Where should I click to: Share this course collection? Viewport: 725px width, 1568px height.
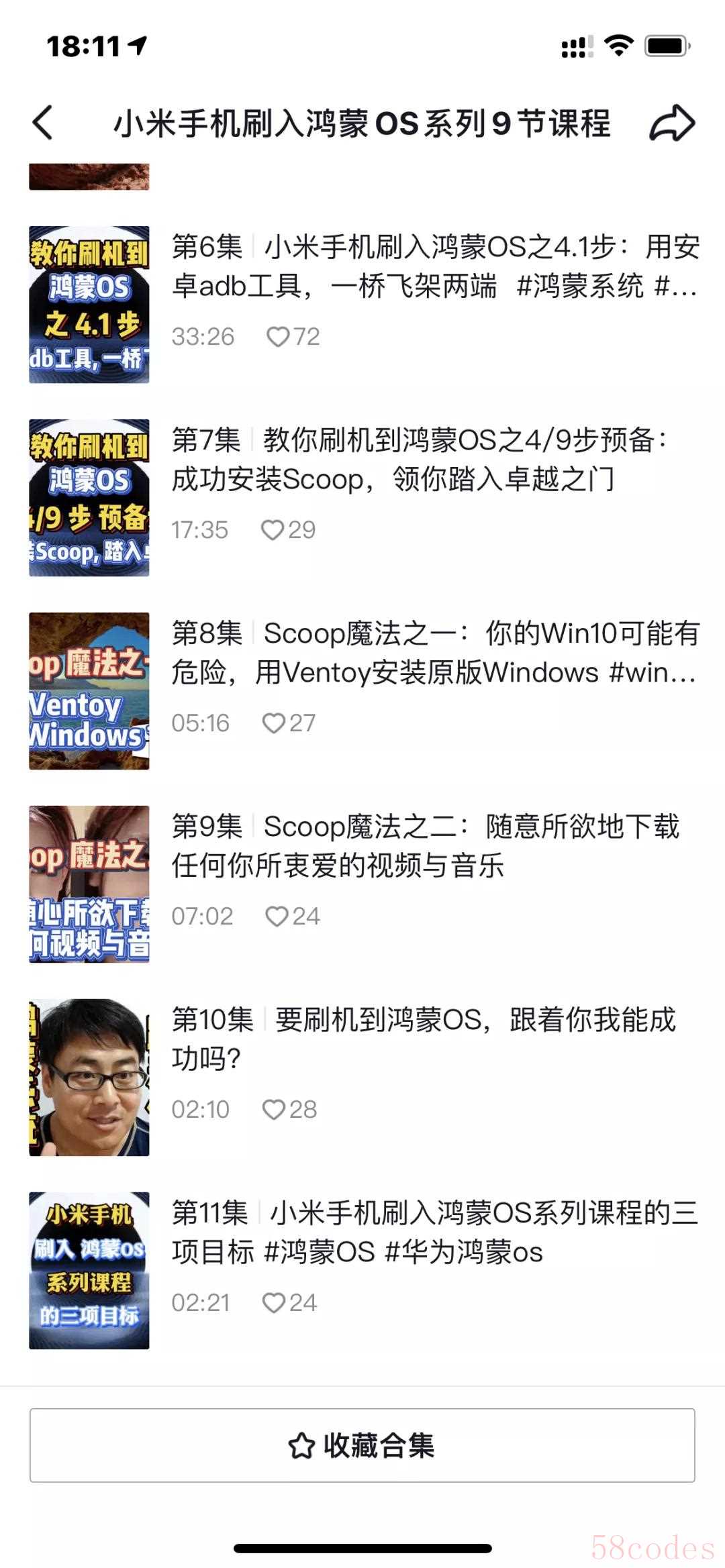[671, 123]
